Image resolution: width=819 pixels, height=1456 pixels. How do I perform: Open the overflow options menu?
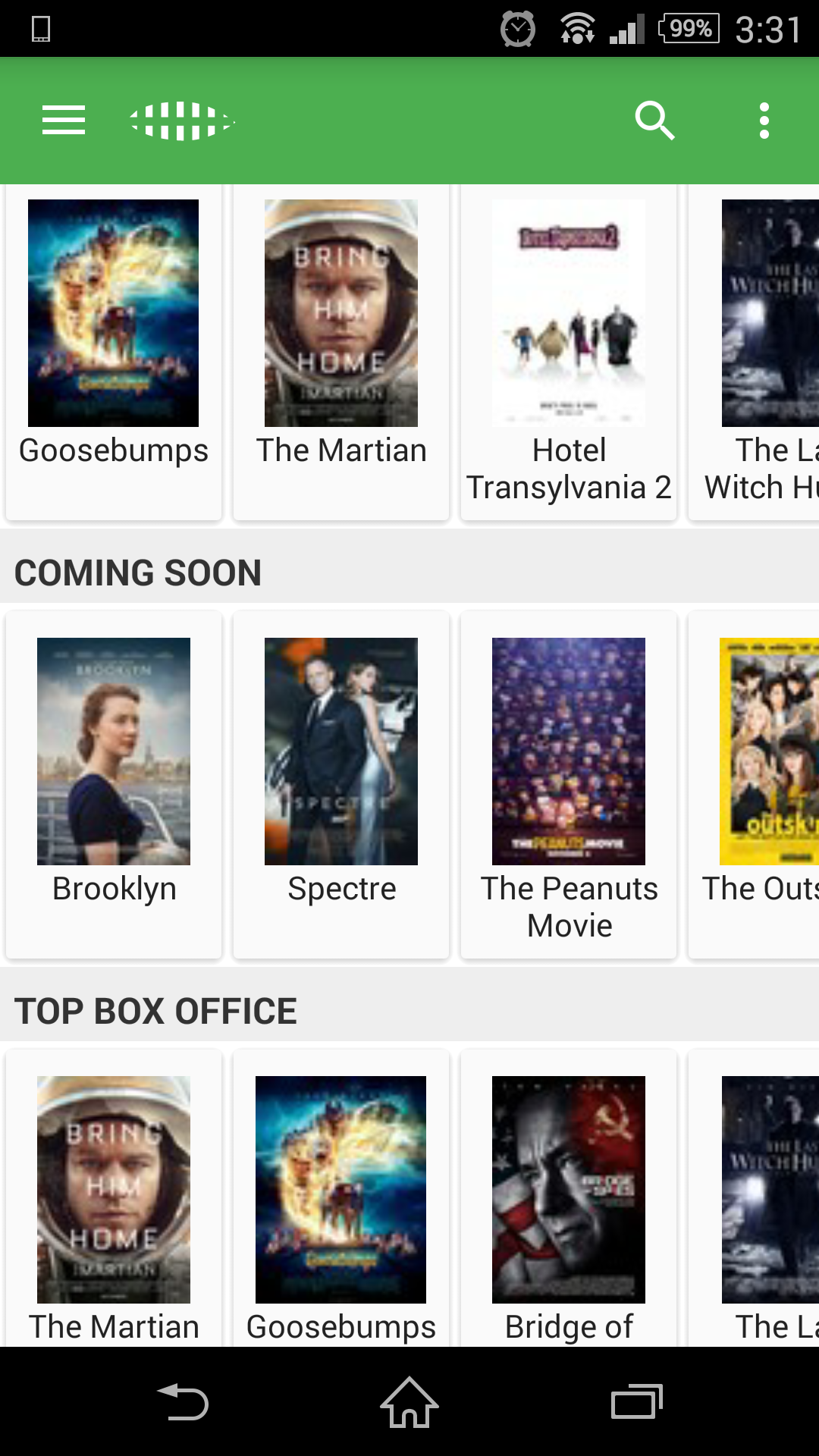pos(763,120)
